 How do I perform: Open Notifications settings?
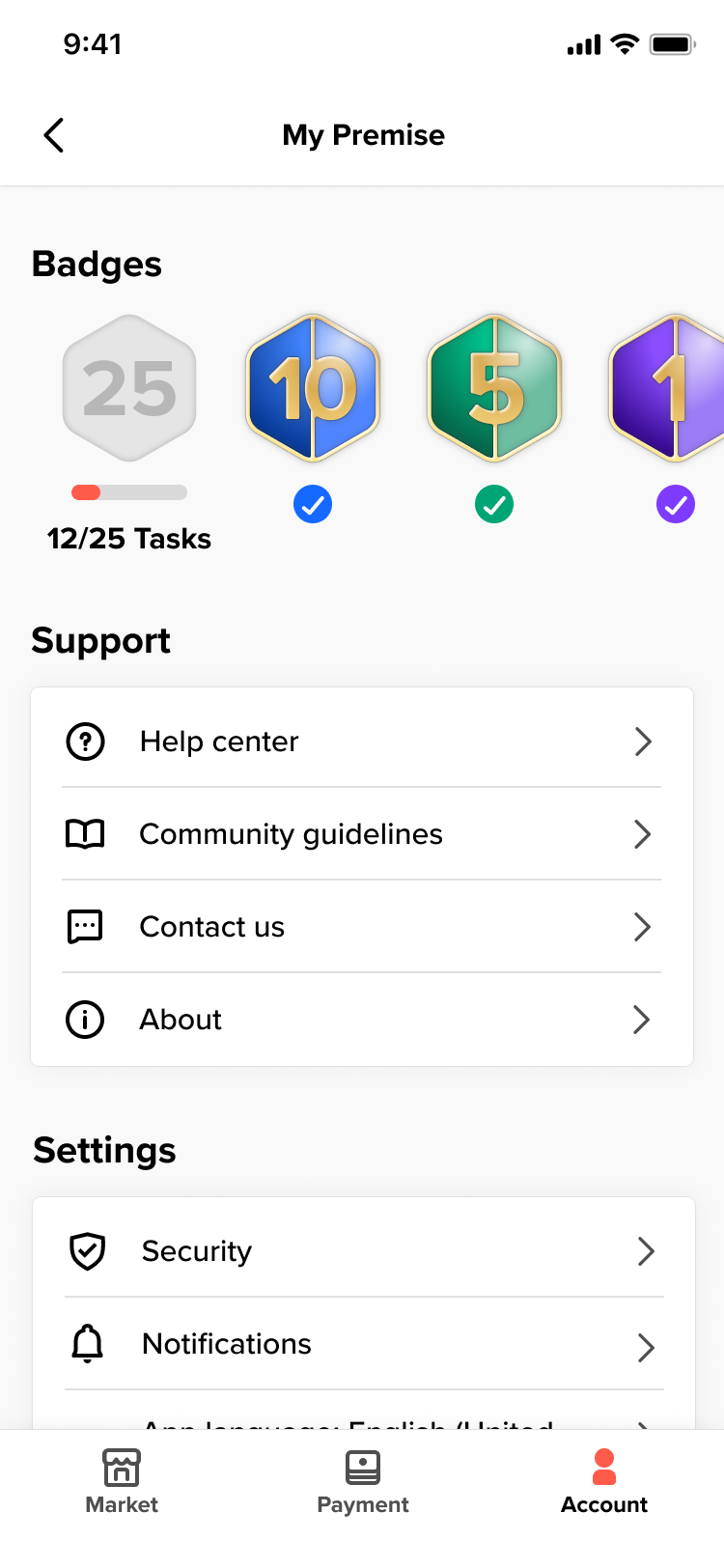point(363,1344)
